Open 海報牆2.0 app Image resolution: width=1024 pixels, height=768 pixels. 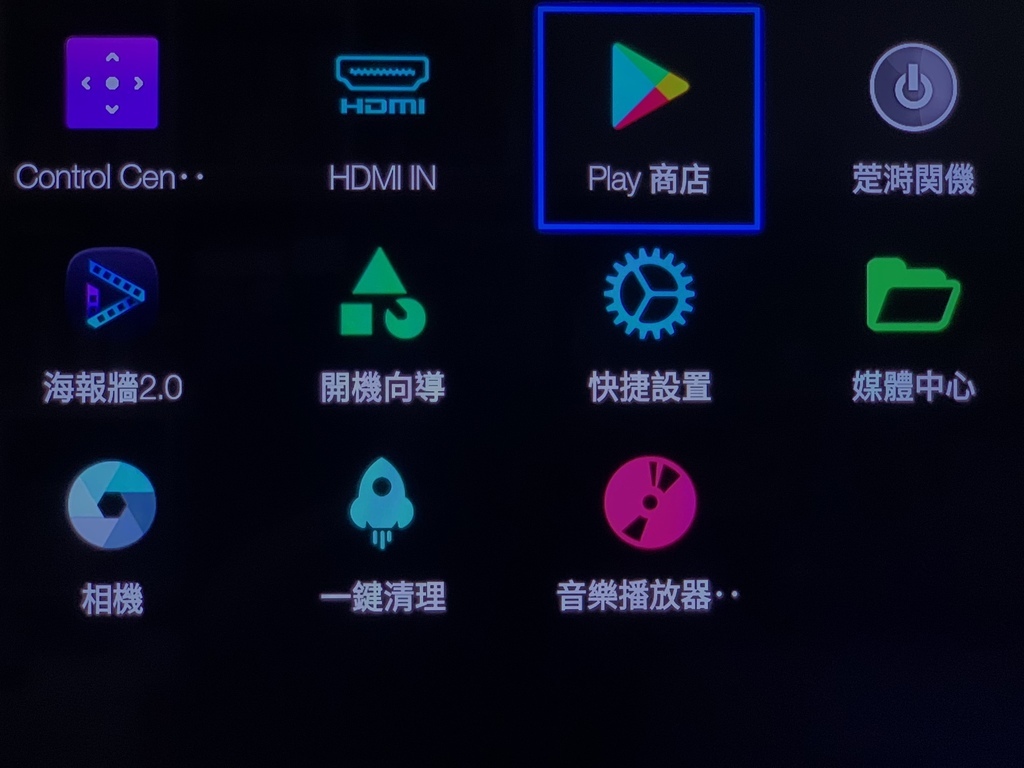point(111,291)
